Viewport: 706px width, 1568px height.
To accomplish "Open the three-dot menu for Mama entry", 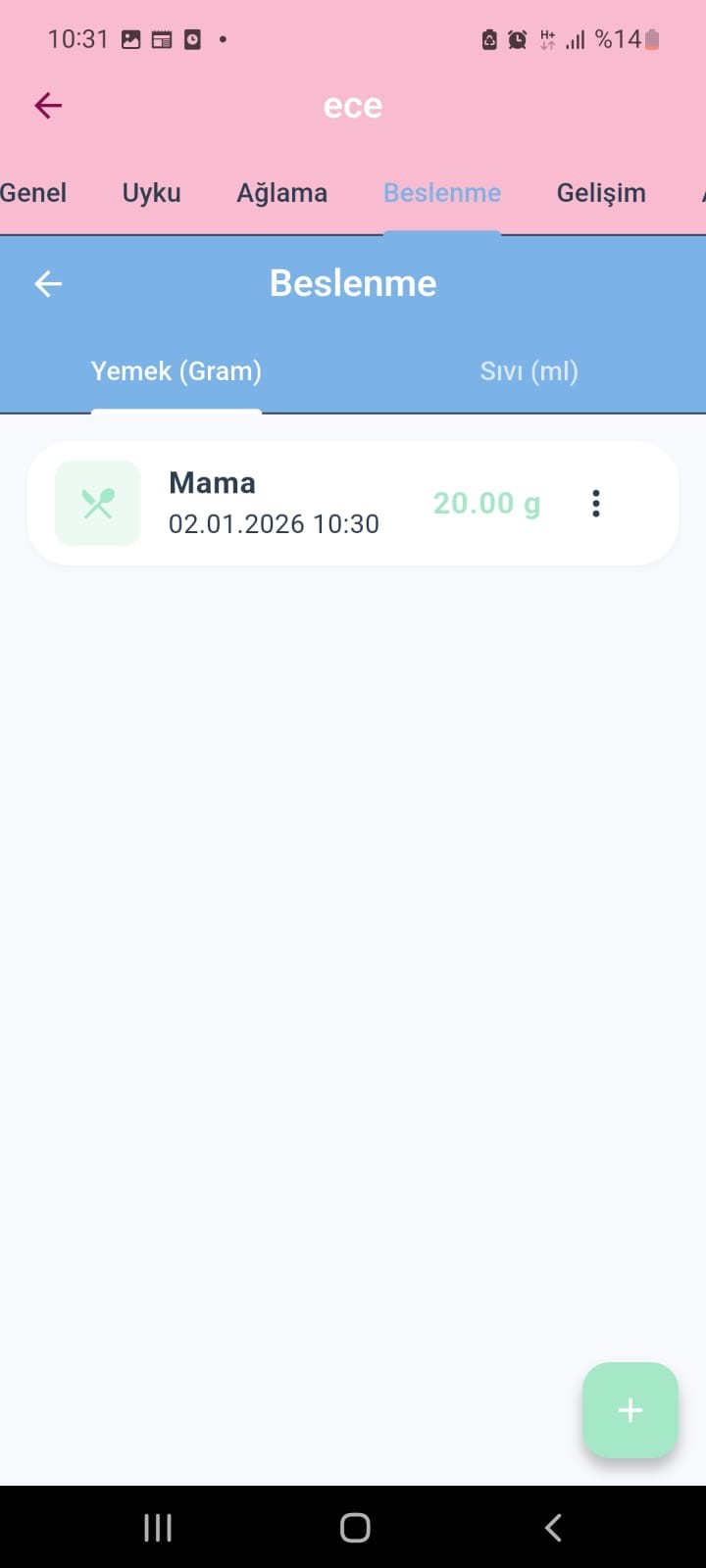I will (595, 504).
